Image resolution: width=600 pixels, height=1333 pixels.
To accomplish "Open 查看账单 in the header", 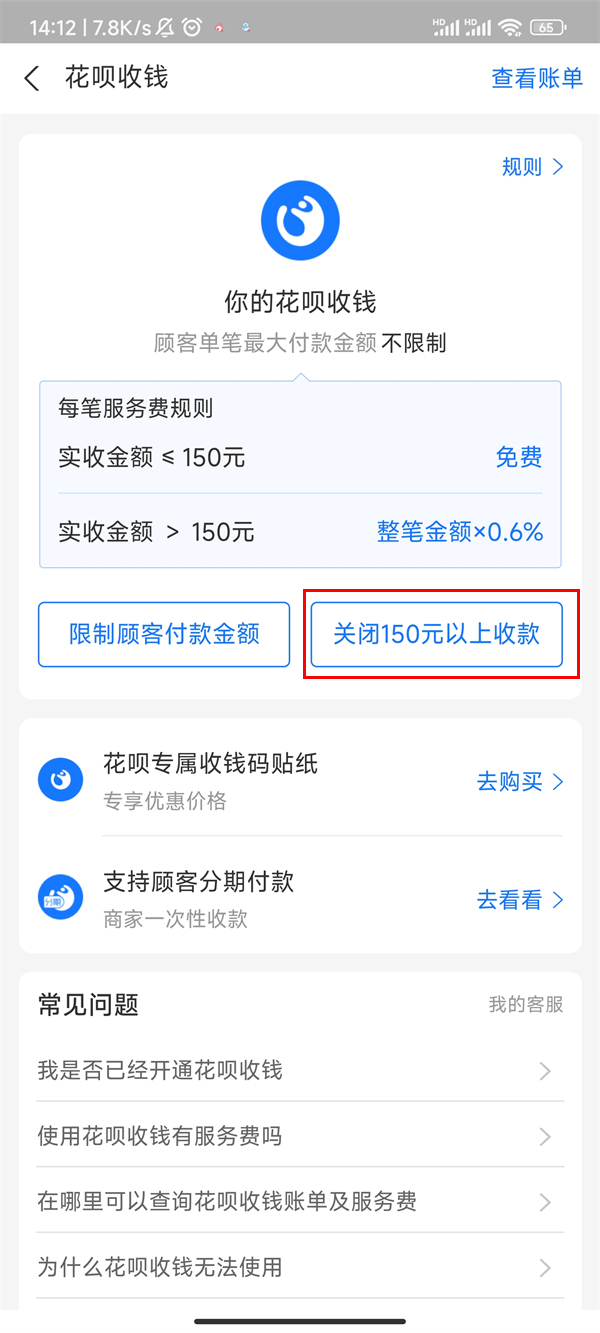I will pos(537,78).
